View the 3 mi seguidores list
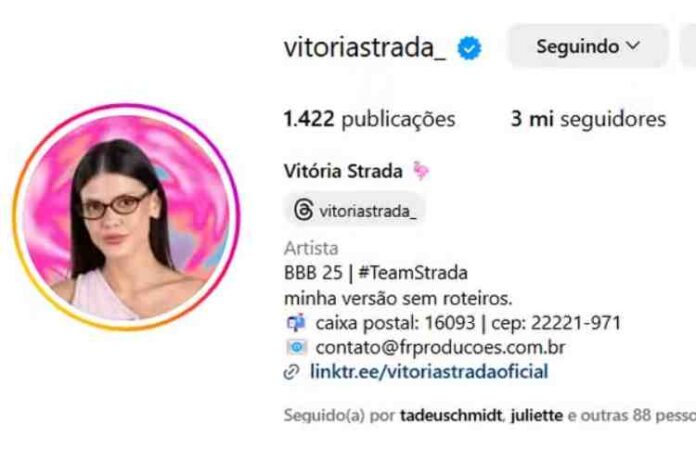Viewport: 696px width, 464px height. point(587,119)
